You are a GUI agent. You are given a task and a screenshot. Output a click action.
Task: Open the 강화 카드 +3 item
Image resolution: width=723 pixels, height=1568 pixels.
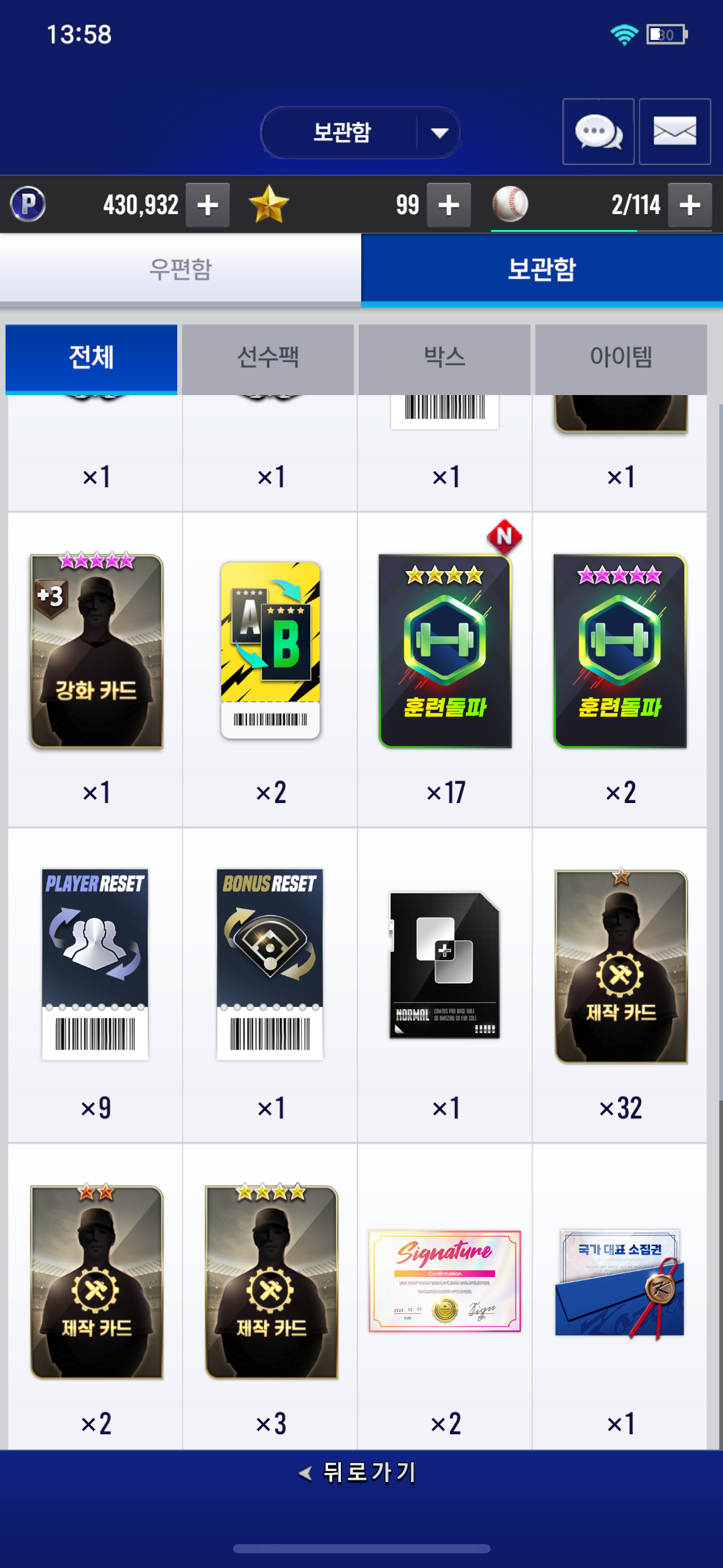tap(96, 651)
